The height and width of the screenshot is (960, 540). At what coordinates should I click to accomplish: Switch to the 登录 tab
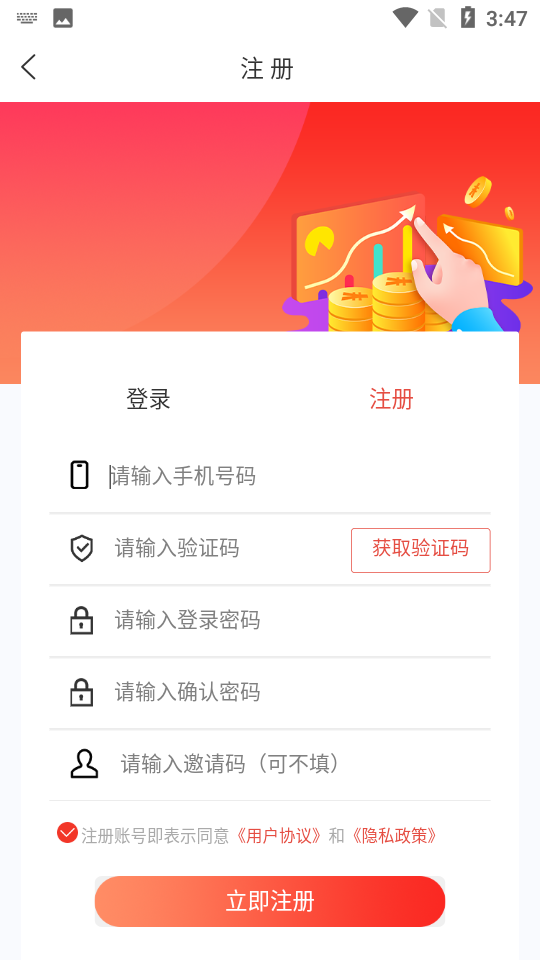[148, 399]
